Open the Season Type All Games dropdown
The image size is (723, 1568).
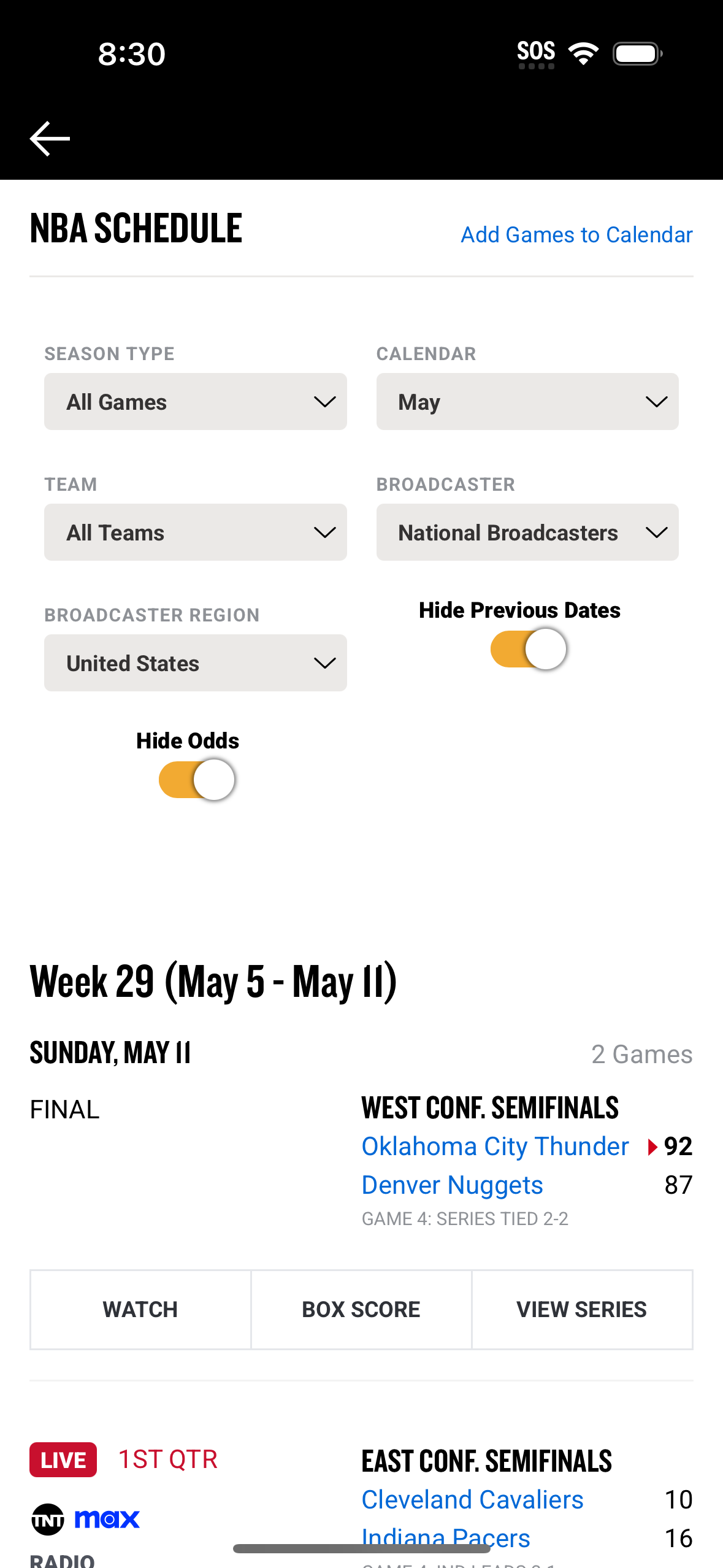click(x=195, y=401)
